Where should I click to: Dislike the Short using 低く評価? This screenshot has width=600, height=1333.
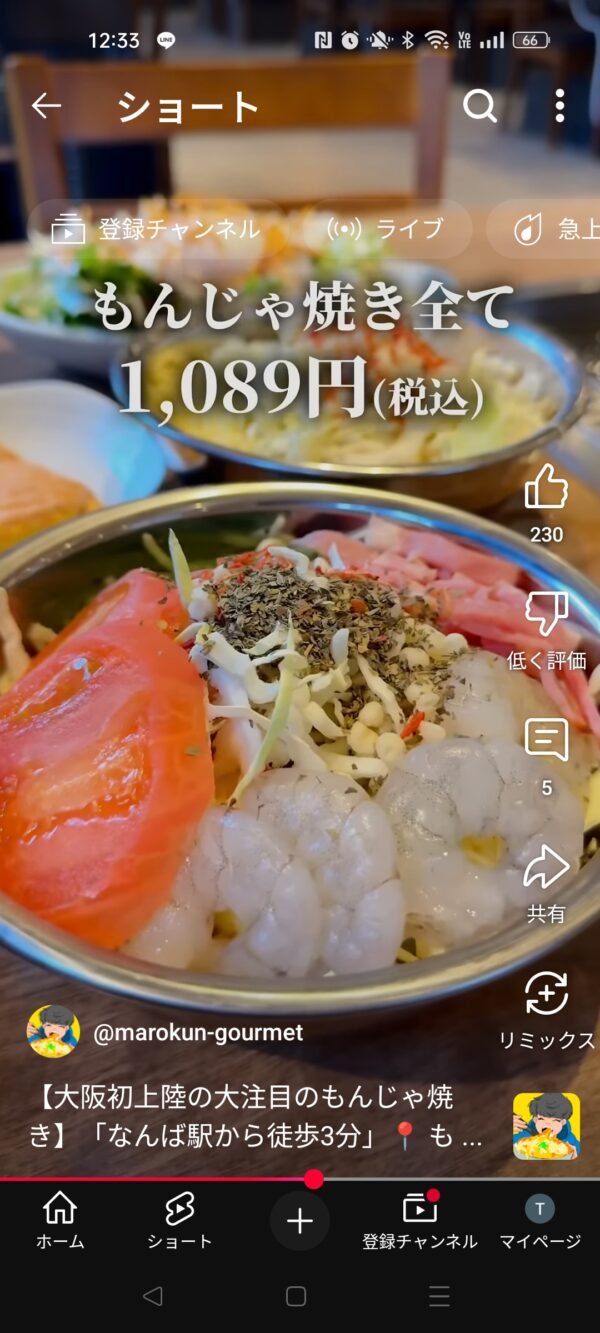(546, 630)
